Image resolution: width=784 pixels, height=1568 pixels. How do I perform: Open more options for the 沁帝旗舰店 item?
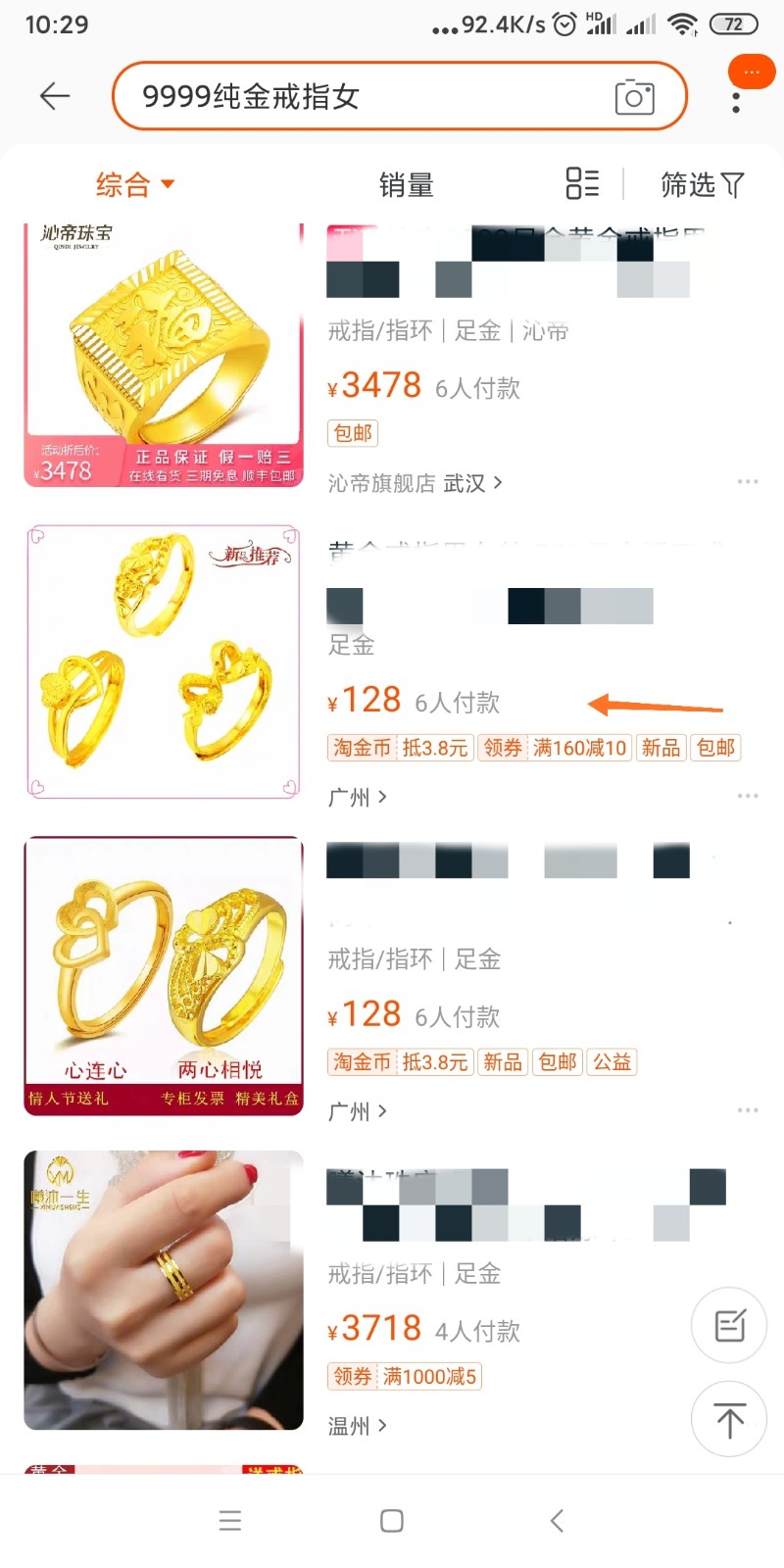coord(748,482)
